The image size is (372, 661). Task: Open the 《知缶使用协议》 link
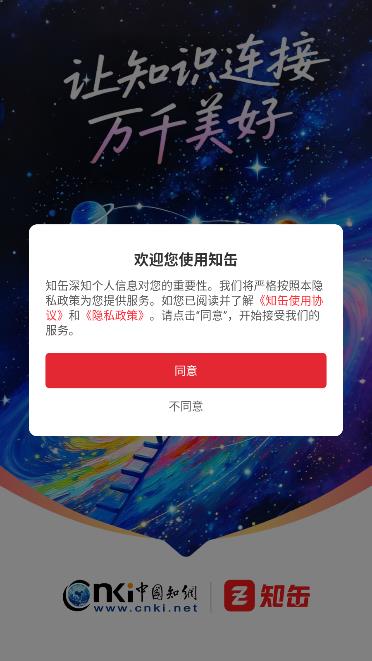click(291, 301)
